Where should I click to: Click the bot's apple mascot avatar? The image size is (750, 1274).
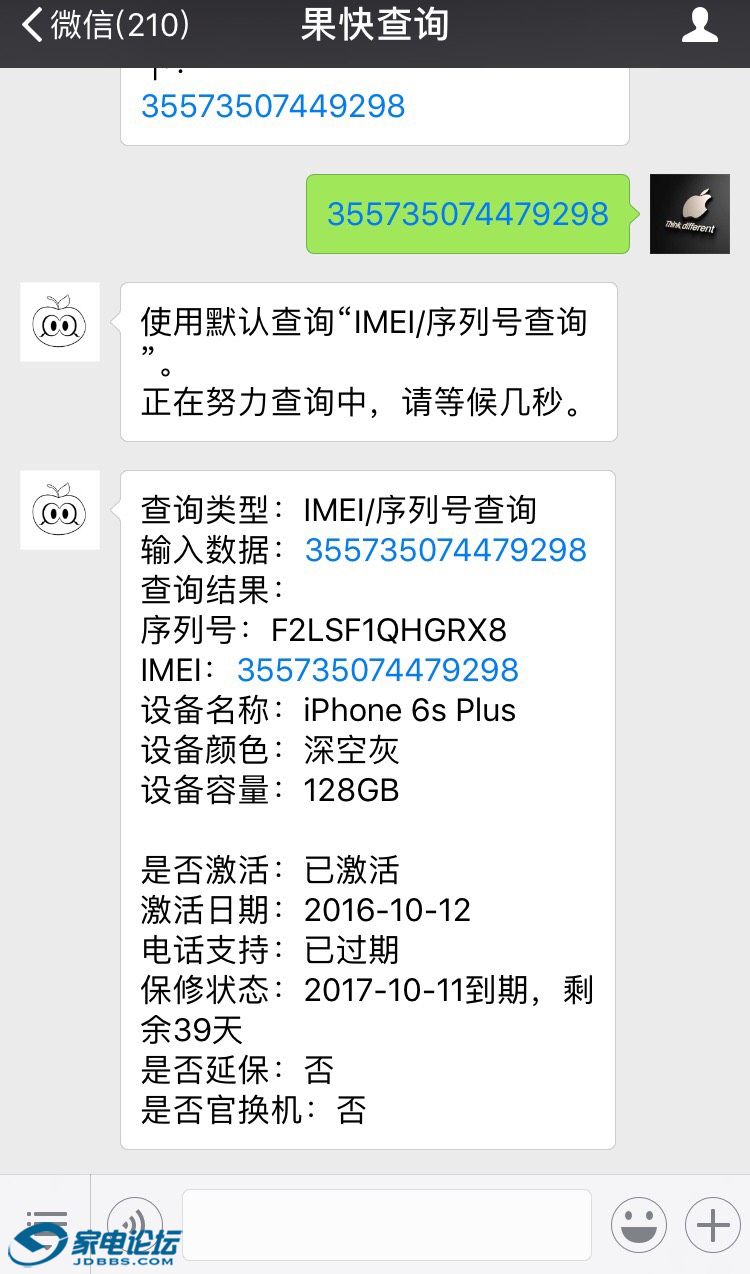pyautogui.click(x=59, y=322)
